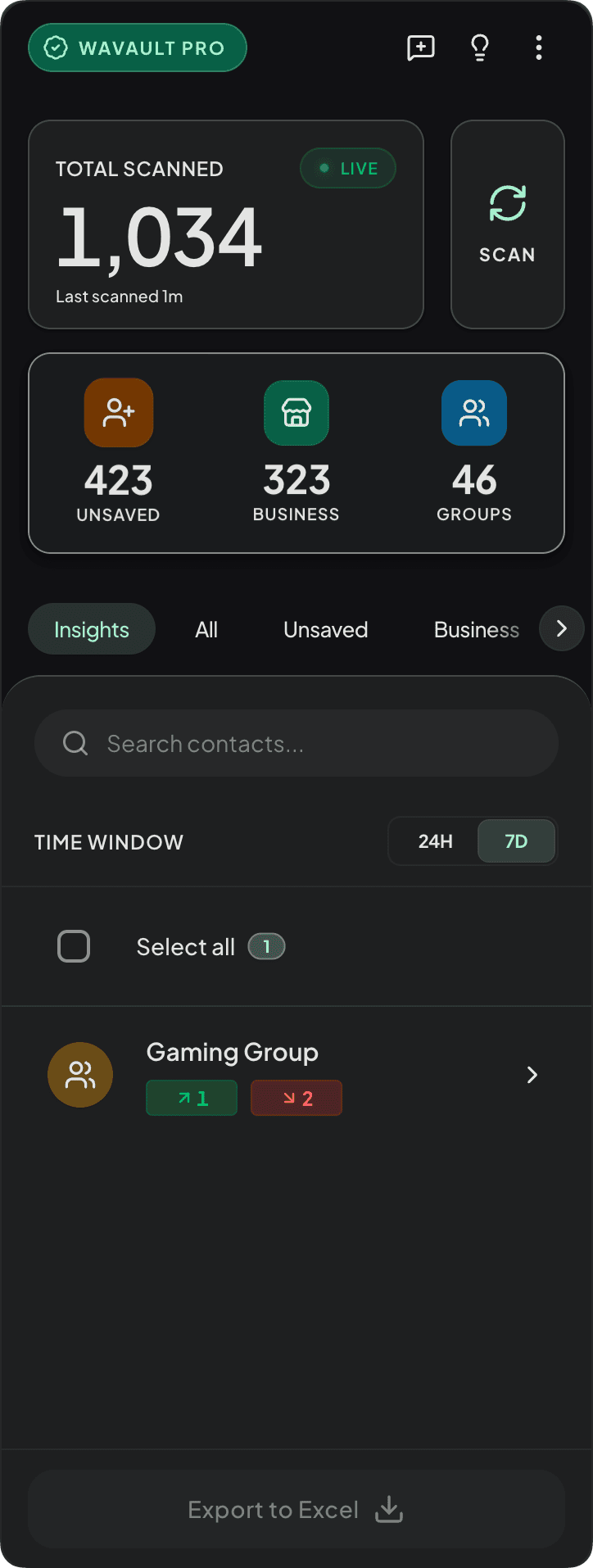Click the green gained-members count on Gaming Group

pos(192,1098)
